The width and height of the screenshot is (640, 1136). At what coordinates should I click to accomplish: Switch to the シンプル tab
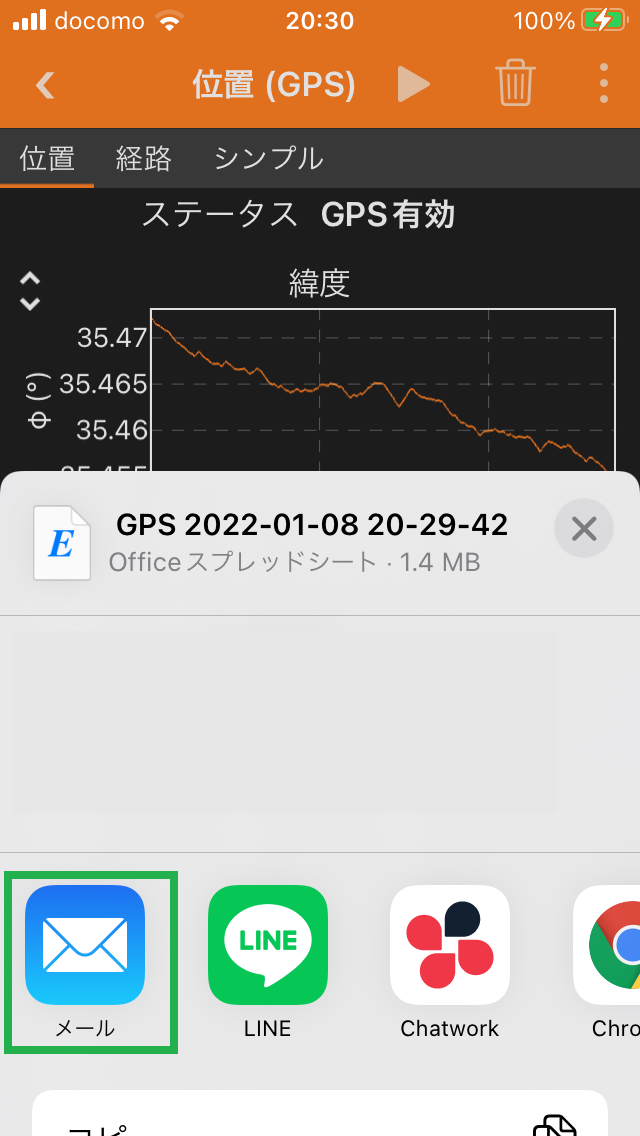(268, 158)
